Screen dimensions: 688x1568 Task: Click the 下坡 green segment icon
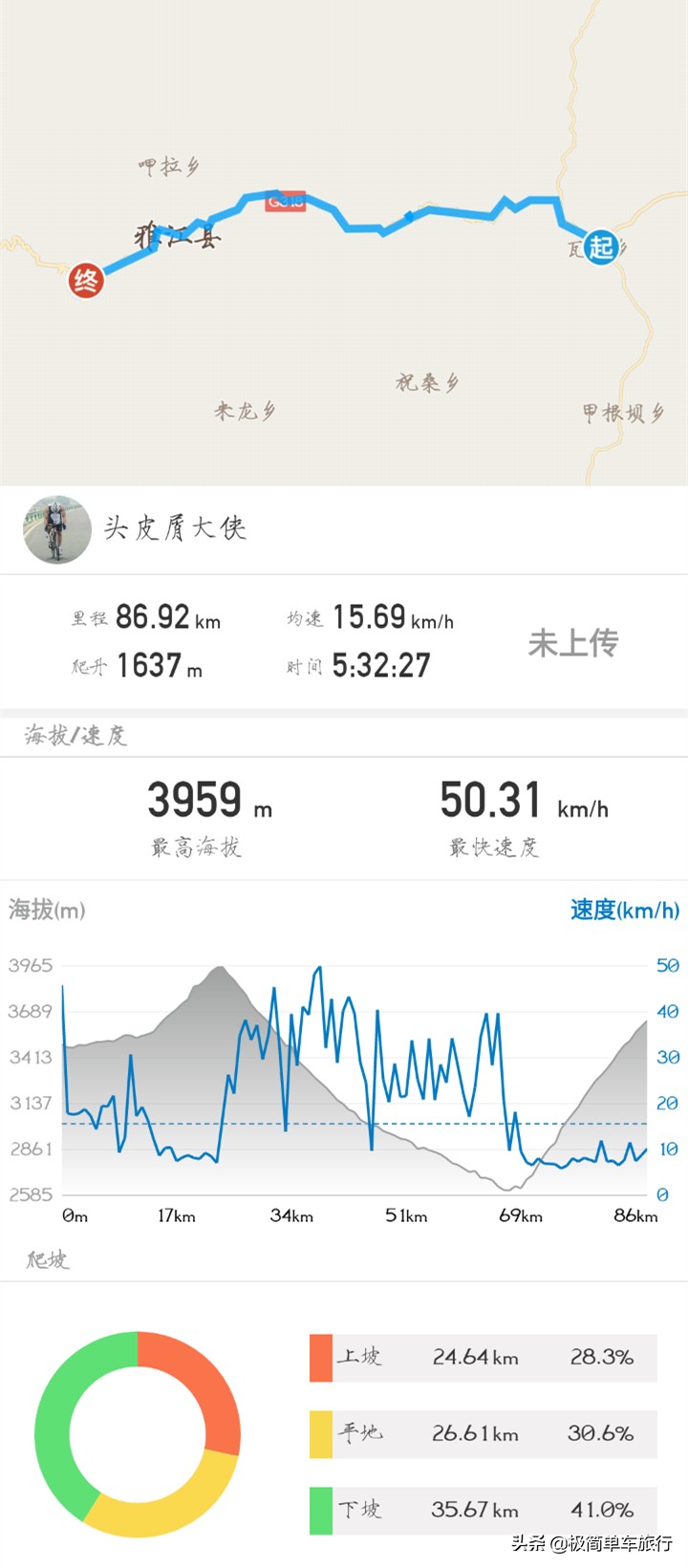pos(319,1510)
